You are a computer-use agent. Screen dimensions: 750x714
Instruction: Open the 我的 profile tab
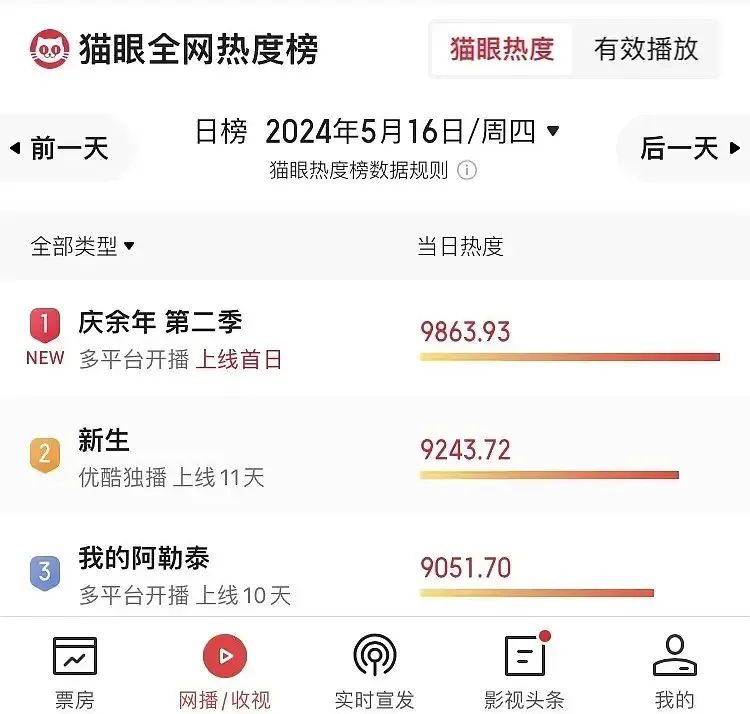click(x=675, y=672)
